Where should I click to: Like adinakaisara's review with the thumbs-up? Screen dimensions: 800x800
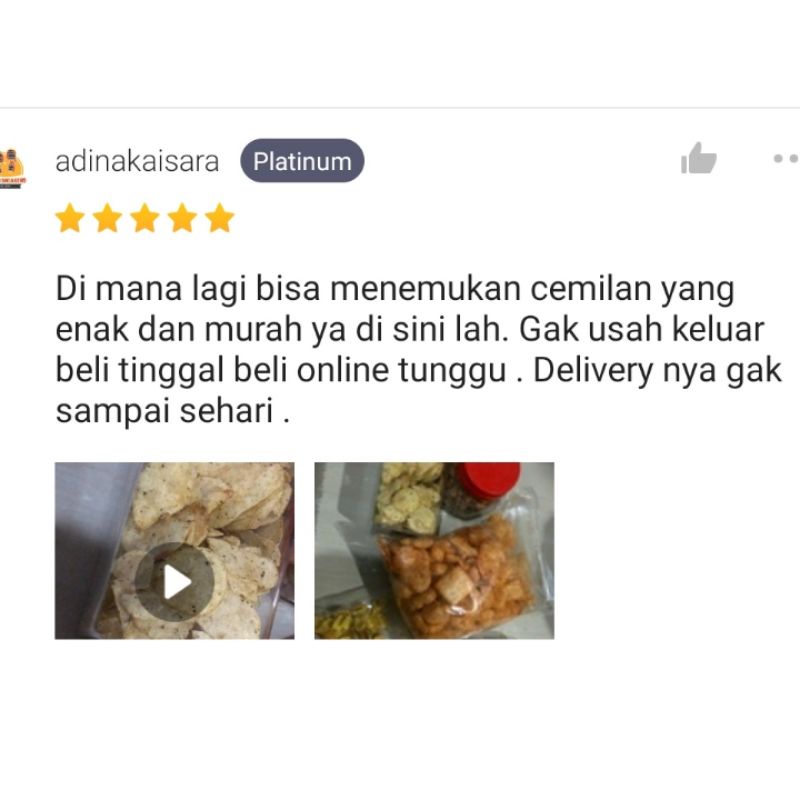tap(699, 159)
